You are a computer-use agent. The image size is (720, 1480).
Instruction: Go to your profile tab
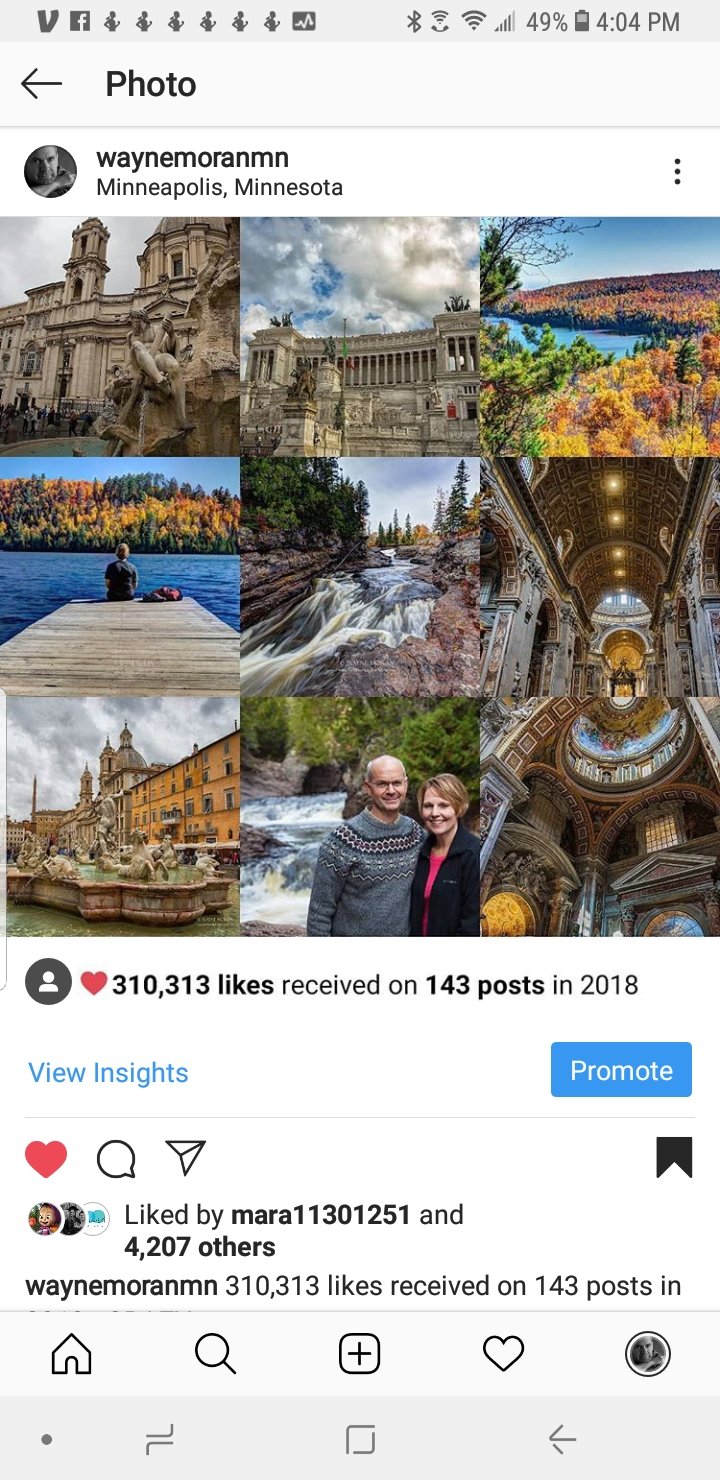pyautogui.click(x=647, y=1355)
